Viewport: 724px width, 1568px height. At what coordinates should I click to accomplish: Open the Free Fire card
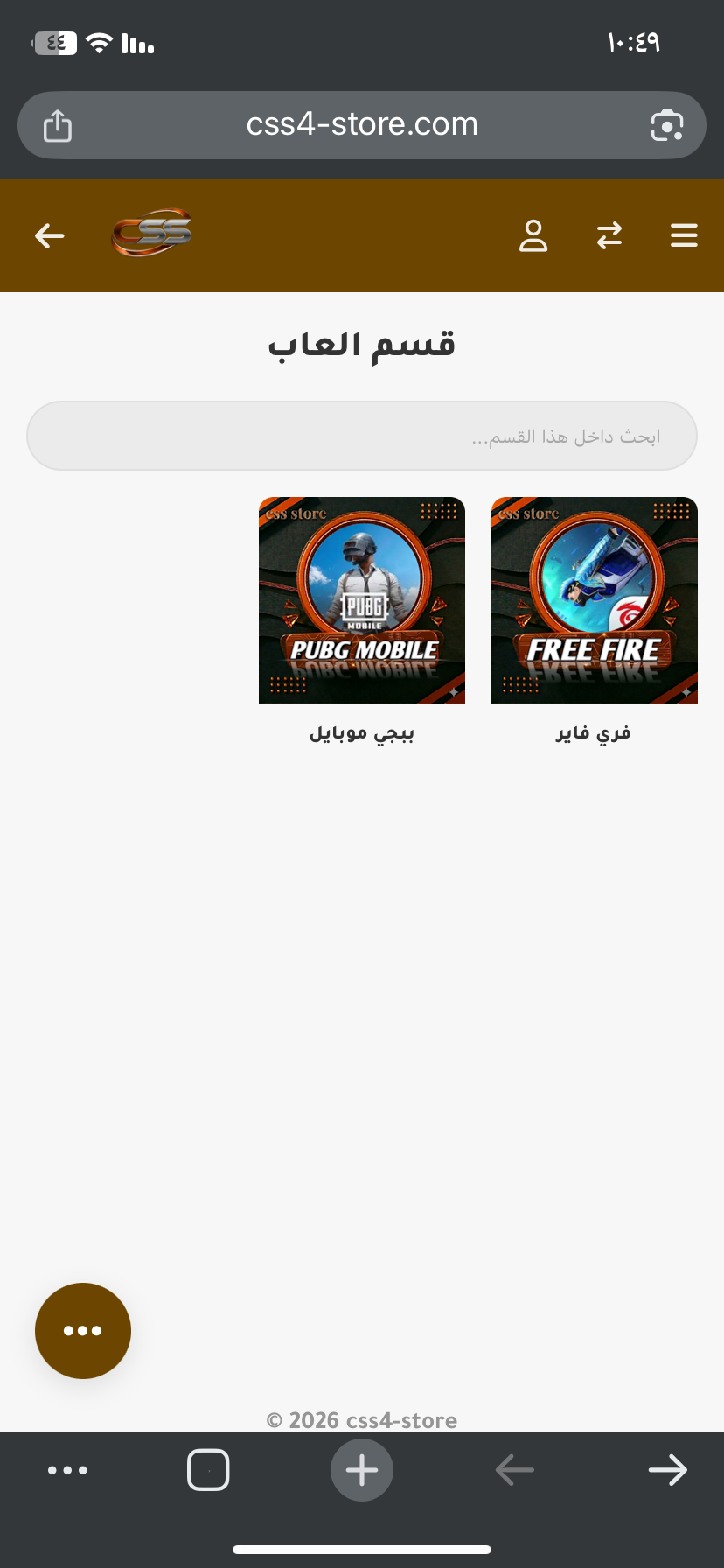point(595,600)
